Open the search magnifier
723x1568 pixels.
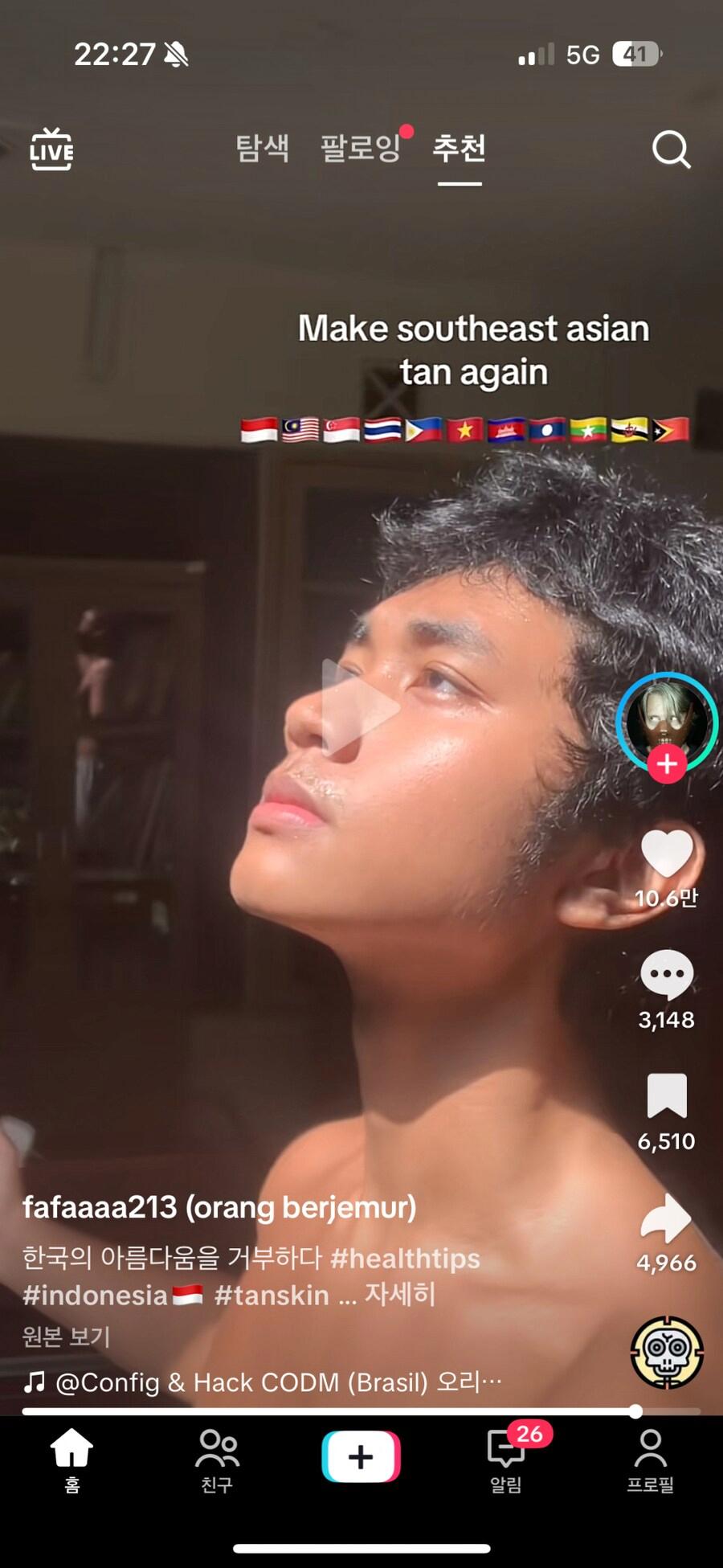point(671,149)
